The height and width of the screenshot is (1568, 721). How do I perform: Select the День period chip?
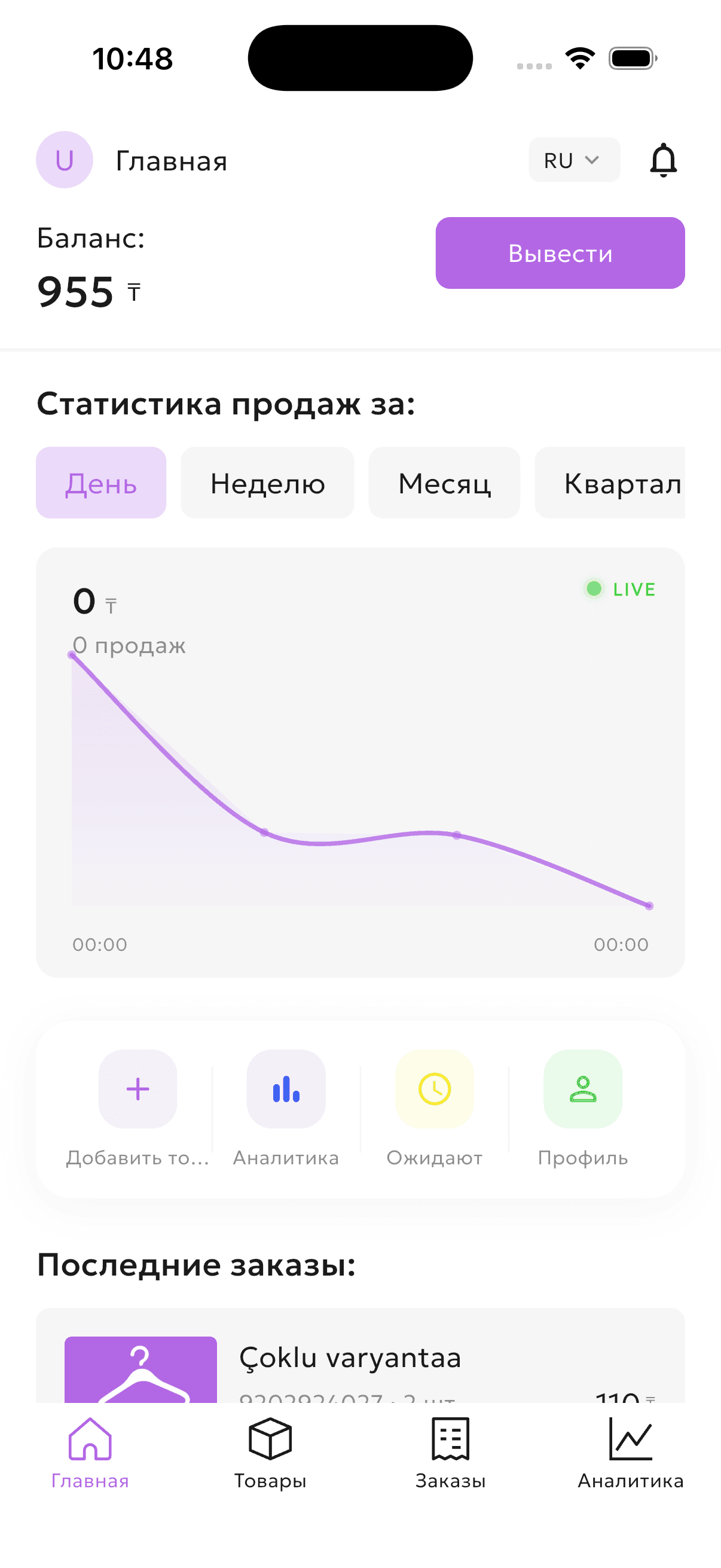tap(101, 483)
